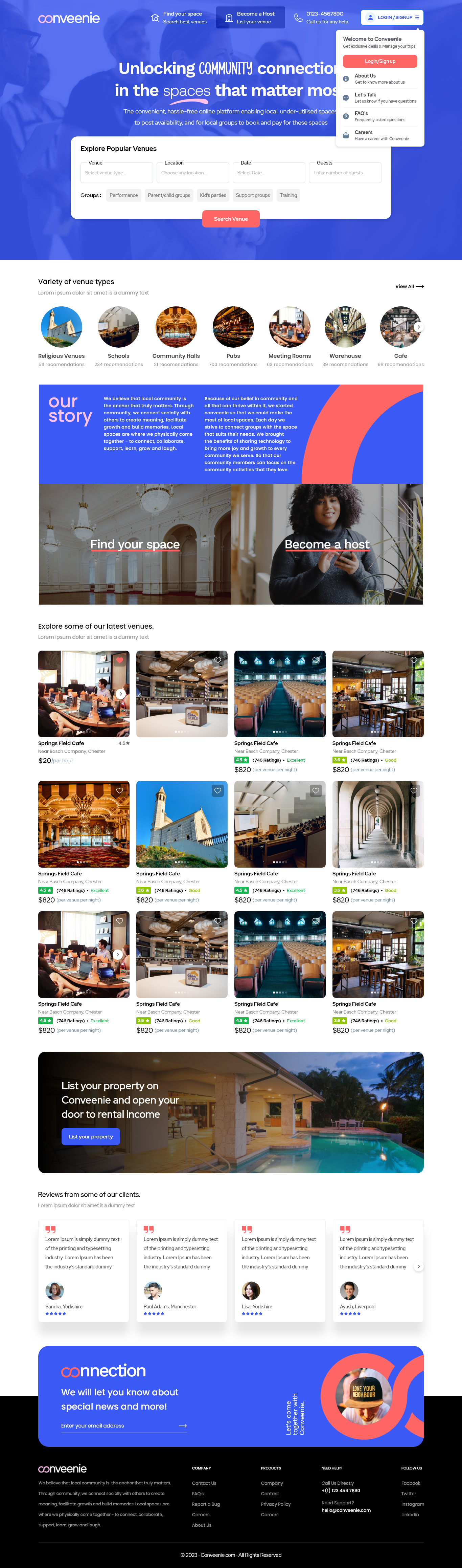This screenshot has height=1568, width=462.
Task: Open the Instagram footer link
Action: pyautogui.click(x=412, y=1504)
